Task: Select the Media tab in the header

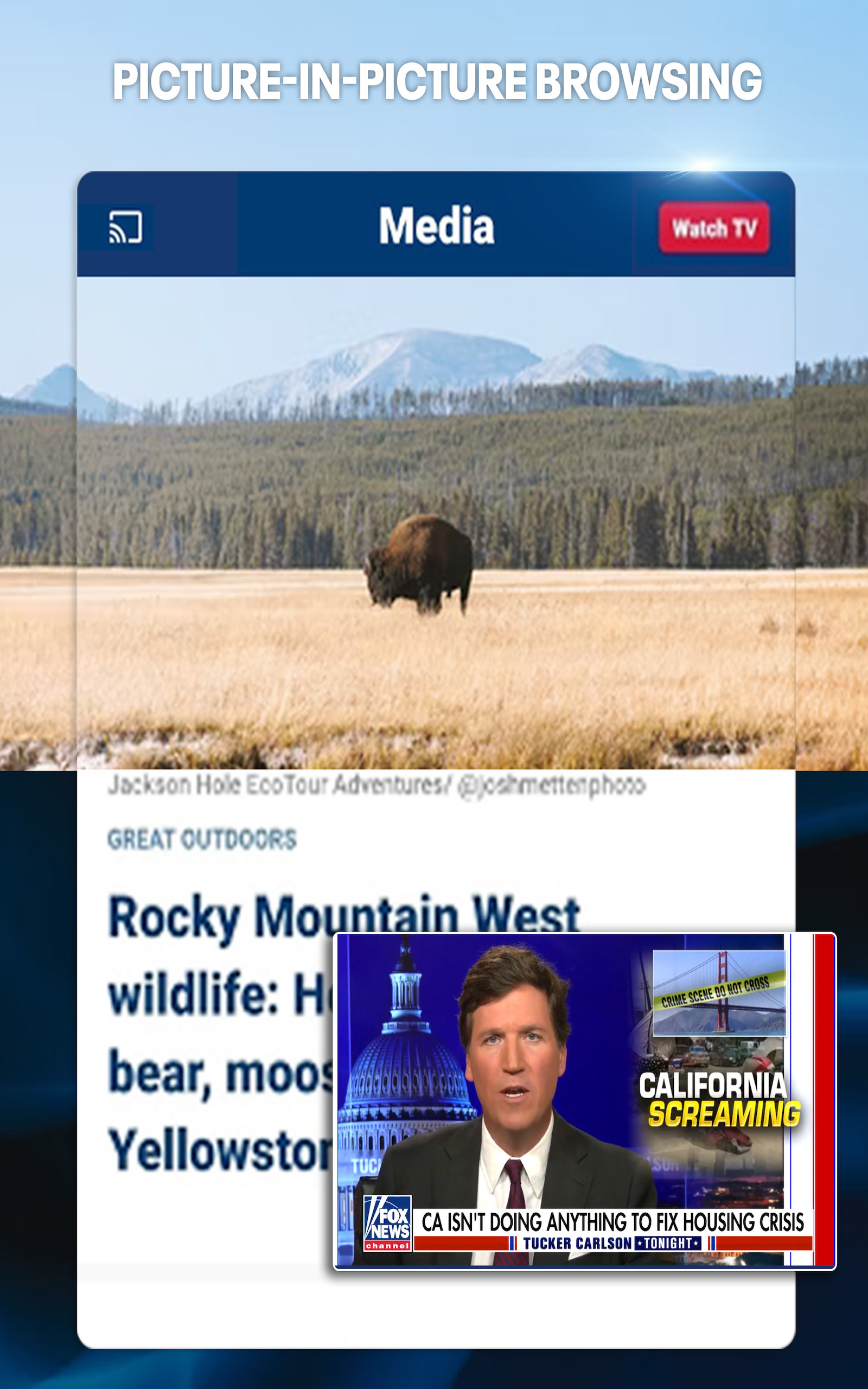Action: (437, 228)
